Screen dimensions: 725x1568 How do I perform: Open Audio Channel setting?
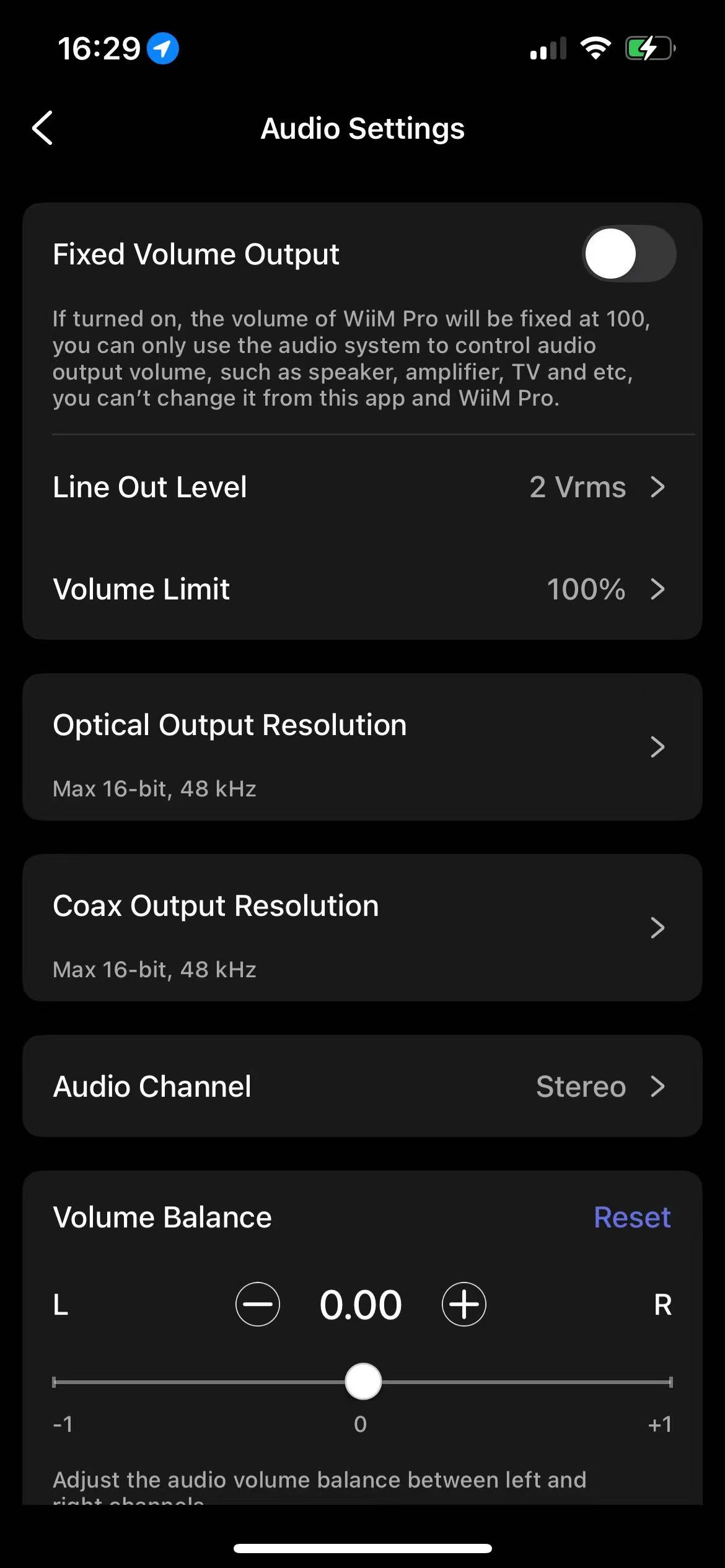pyautogui.click(x=362, y=1086)
